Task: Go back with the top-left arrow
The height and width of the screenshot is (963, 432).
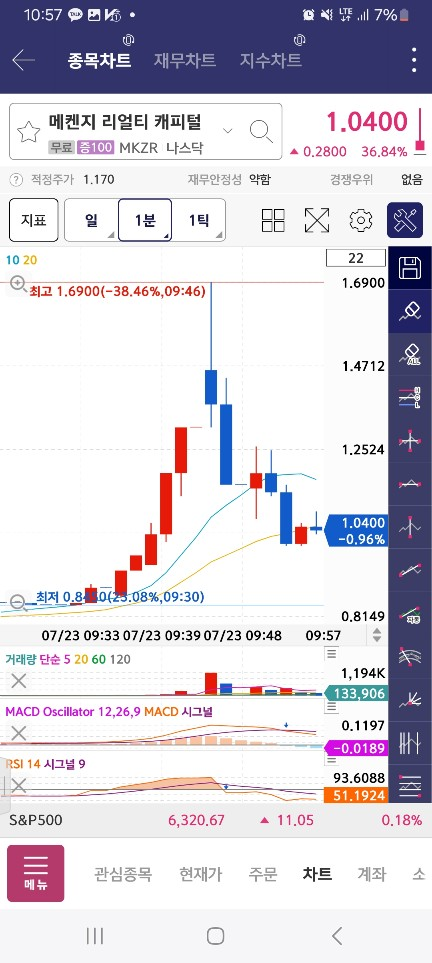Action: 23,60
